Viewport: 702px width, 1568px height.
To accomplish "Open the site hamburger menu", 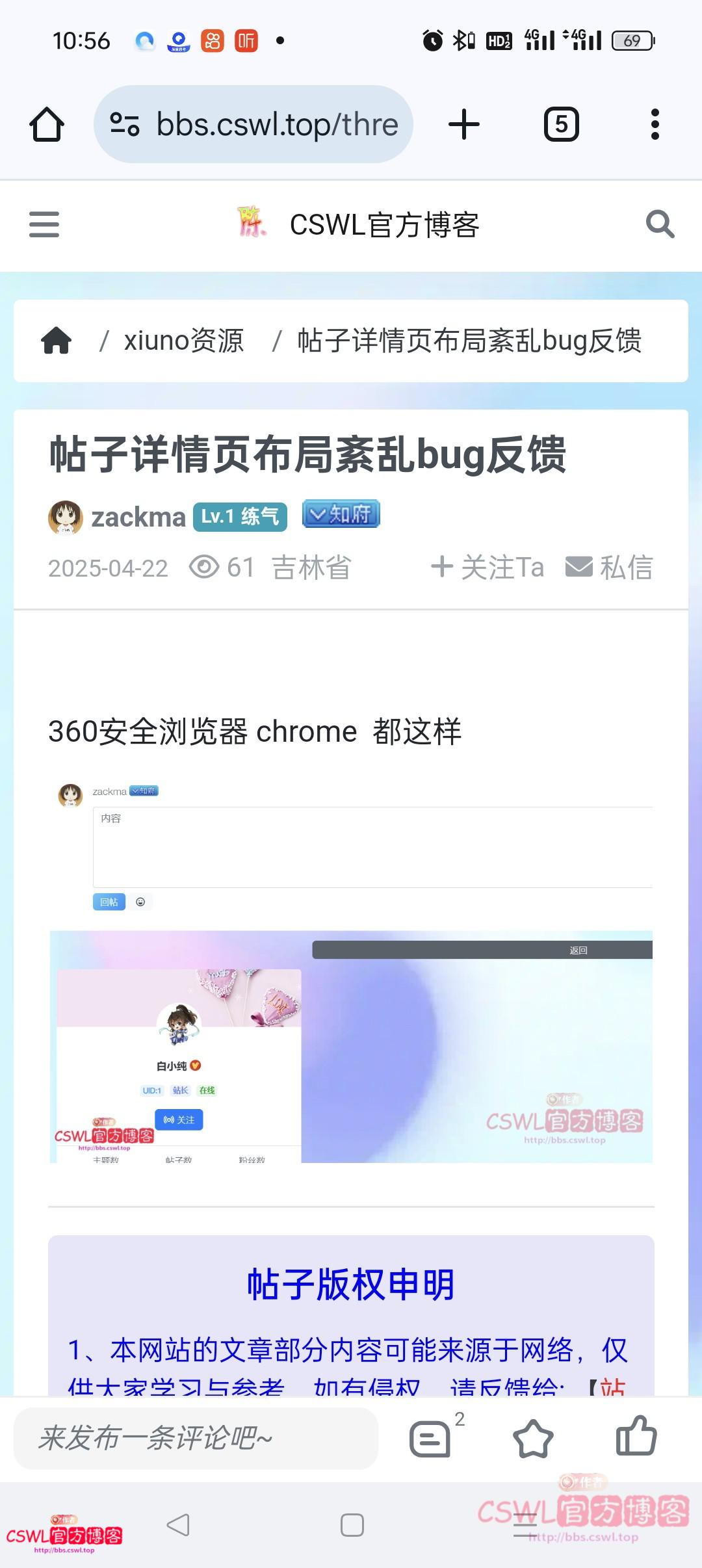I will click(44, 224).
